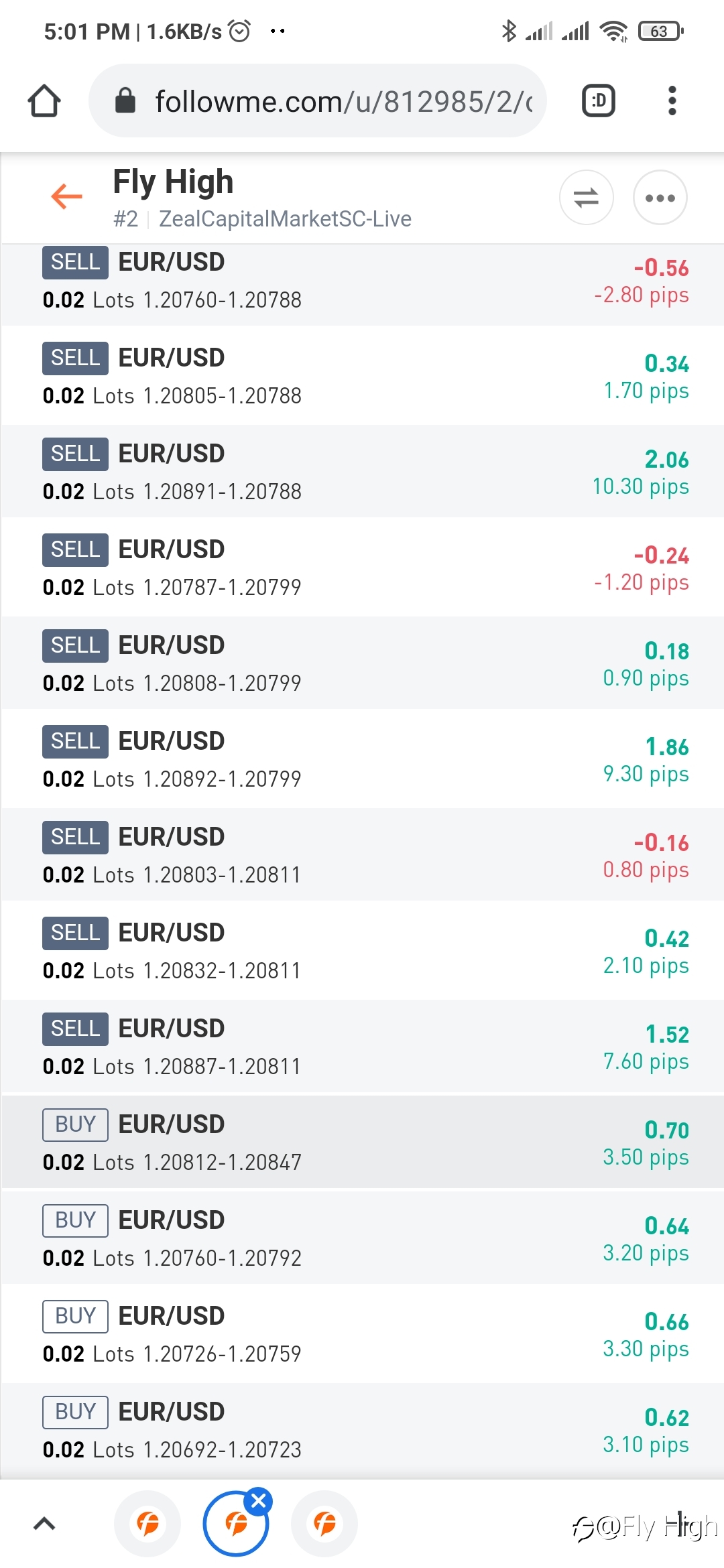Open SELL trade 1.20803-1.20811
The width and height of the screenshot is (724, 1568).
click(362, 854)
